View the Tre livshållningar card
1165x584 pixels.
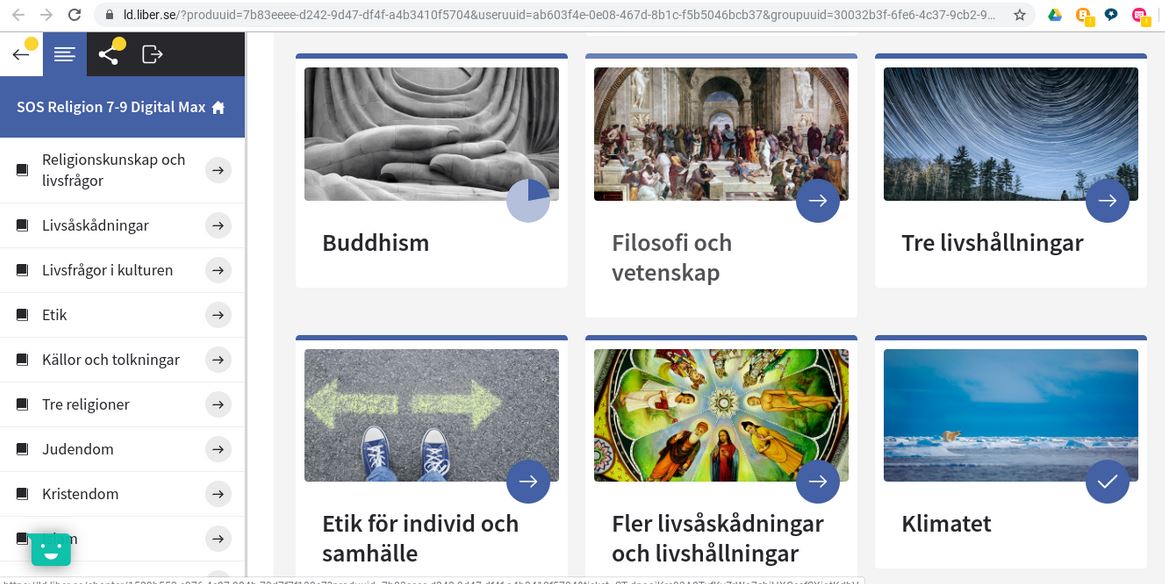point(1010,170)
